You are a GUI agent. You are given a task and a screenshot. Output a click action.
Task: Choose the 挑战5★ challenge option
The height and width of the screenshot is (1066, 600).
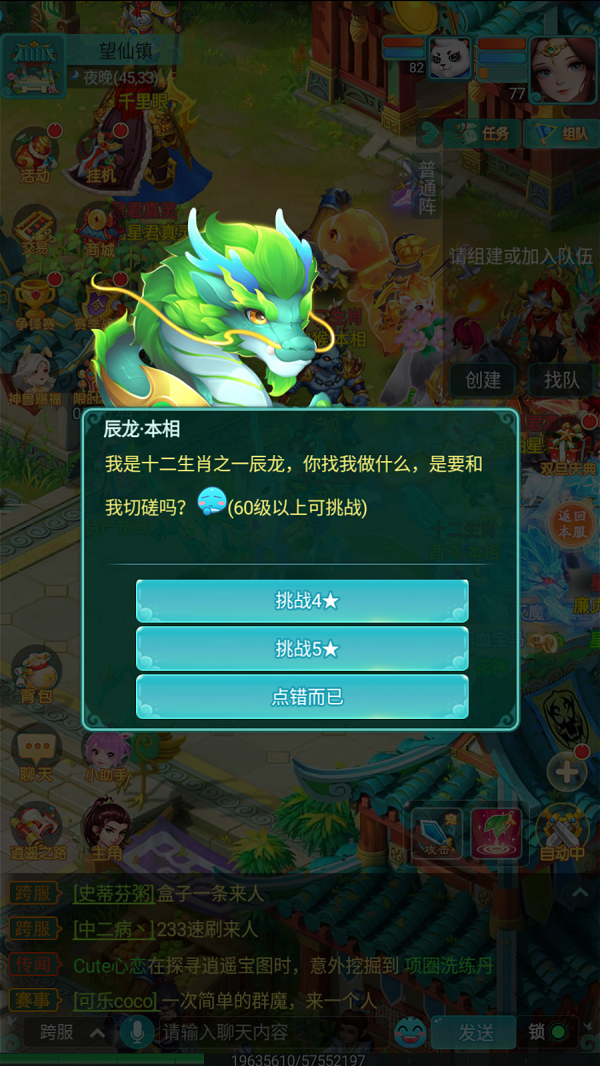click(x=302, y=649)
